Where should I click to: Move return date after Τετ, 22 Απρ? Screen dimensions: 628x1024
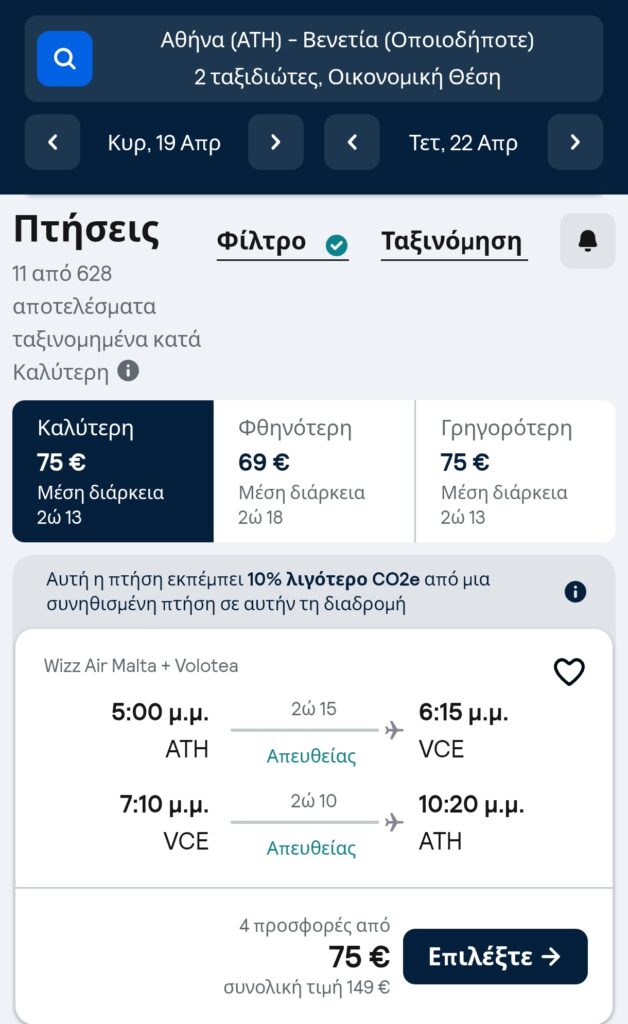click(575, 142)
